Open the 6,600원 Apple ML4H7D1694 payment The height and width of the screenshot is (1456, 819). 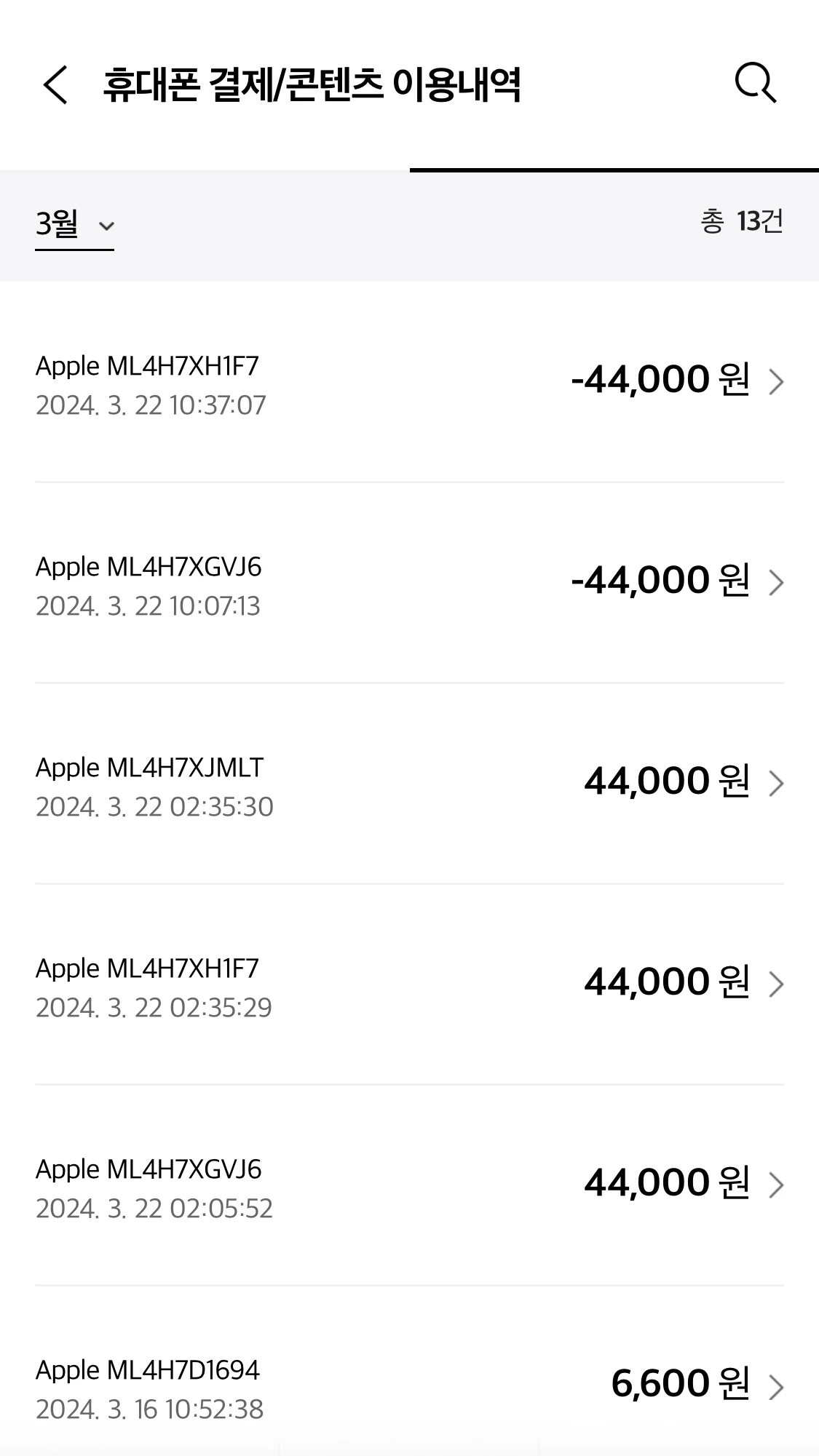[x=409, y=1387]
